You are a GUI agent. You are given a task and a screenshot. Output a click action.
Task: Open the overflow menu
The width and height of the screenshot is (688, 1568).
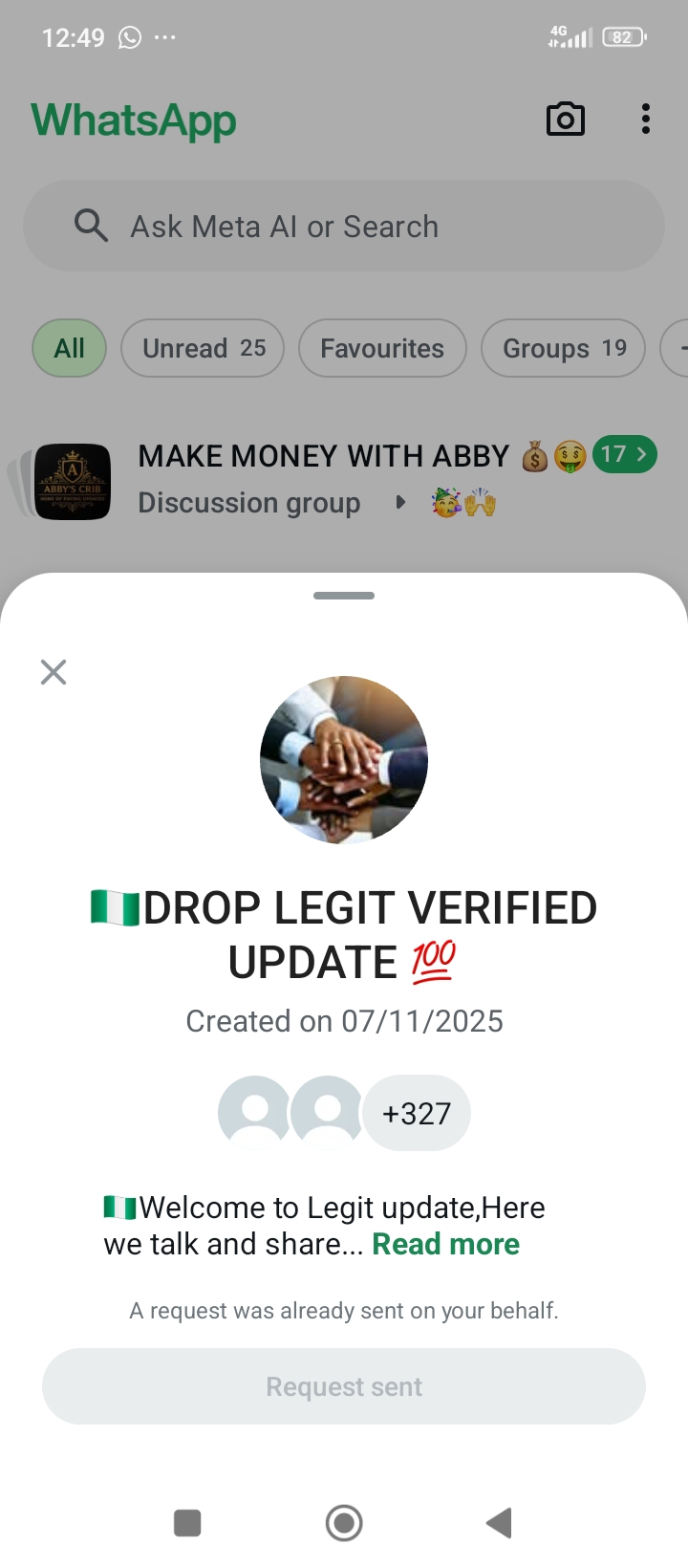click(x=646, y=120)
